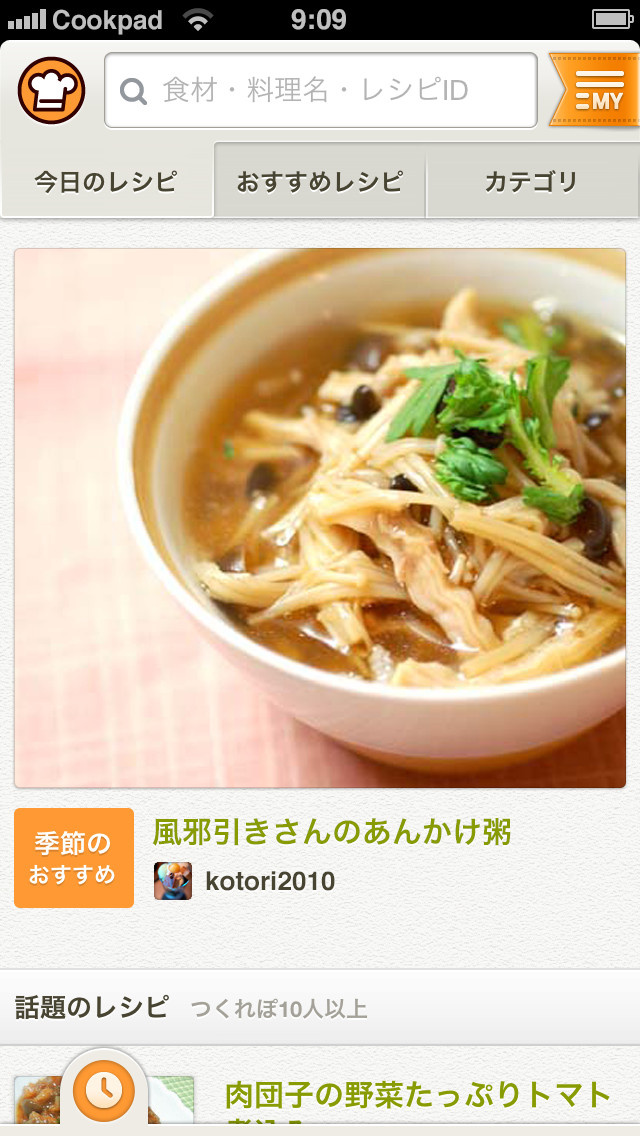Open the recipe search field
This screenshot has width=640, height=1136.
320,91
